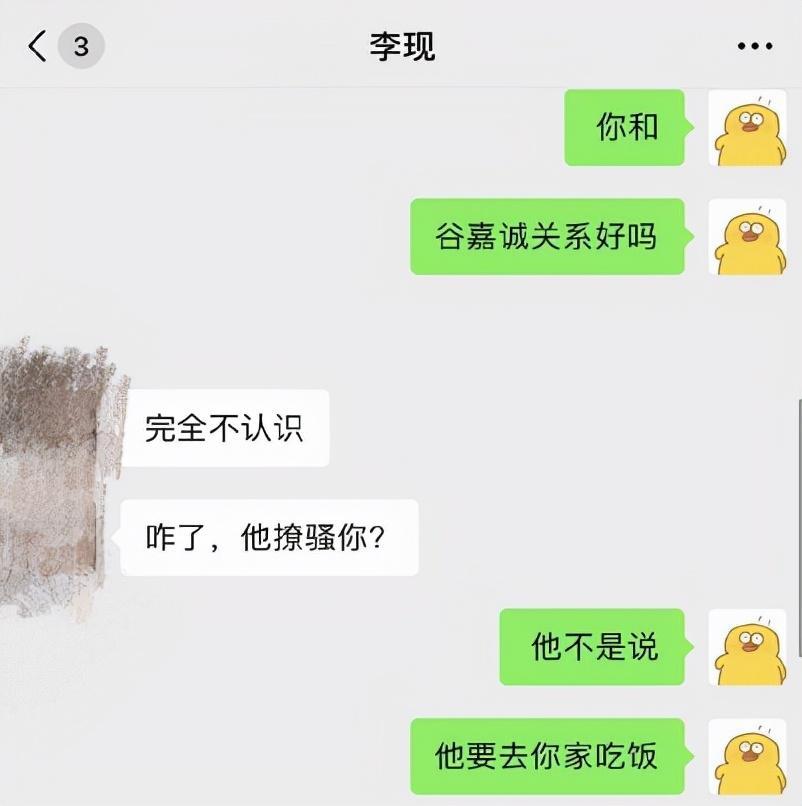Image resolution: width=802 pixels, height=806 pixels.
Task: Tap the duck avatar beside 你和
Action: [x=746, y=127]
